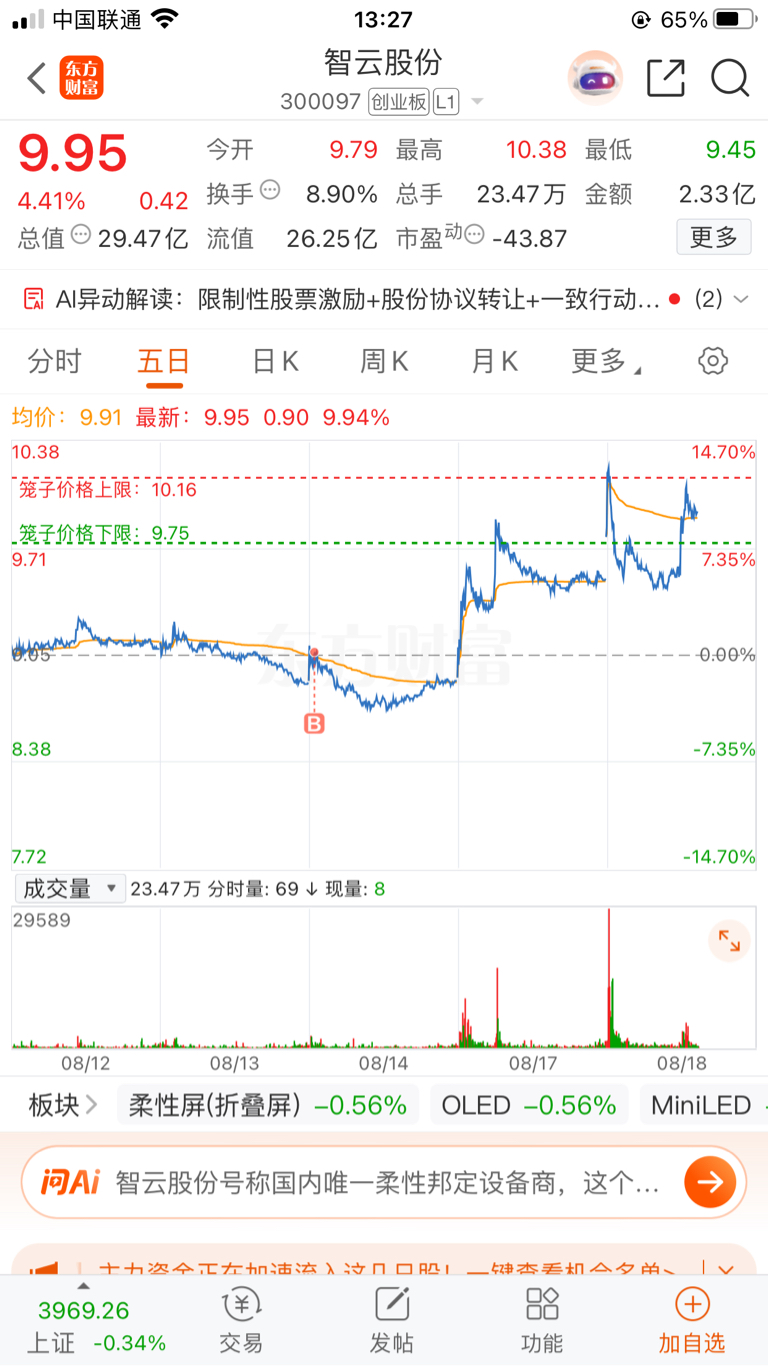Expand the chart to fullscreen
768x1366 pixels.
pyautogui.click(x=729, y=941)
